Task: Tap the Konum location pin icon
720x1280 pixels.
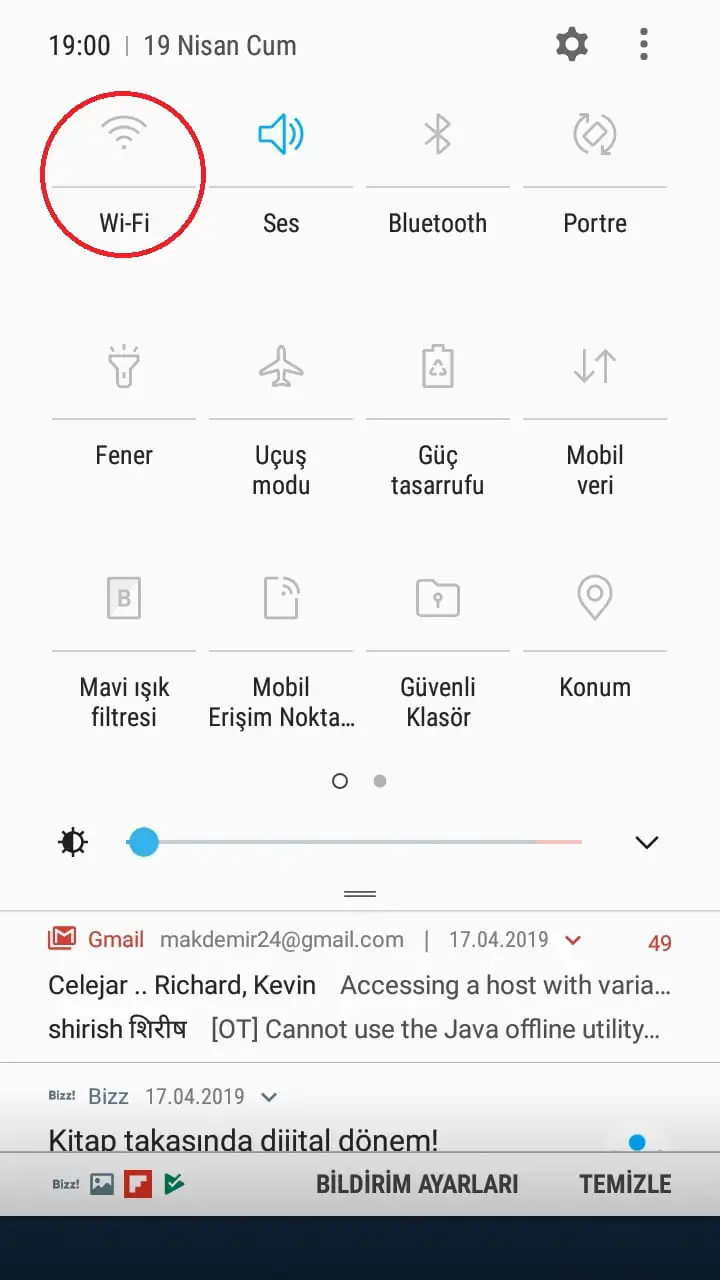Action: tap(595, 597)
